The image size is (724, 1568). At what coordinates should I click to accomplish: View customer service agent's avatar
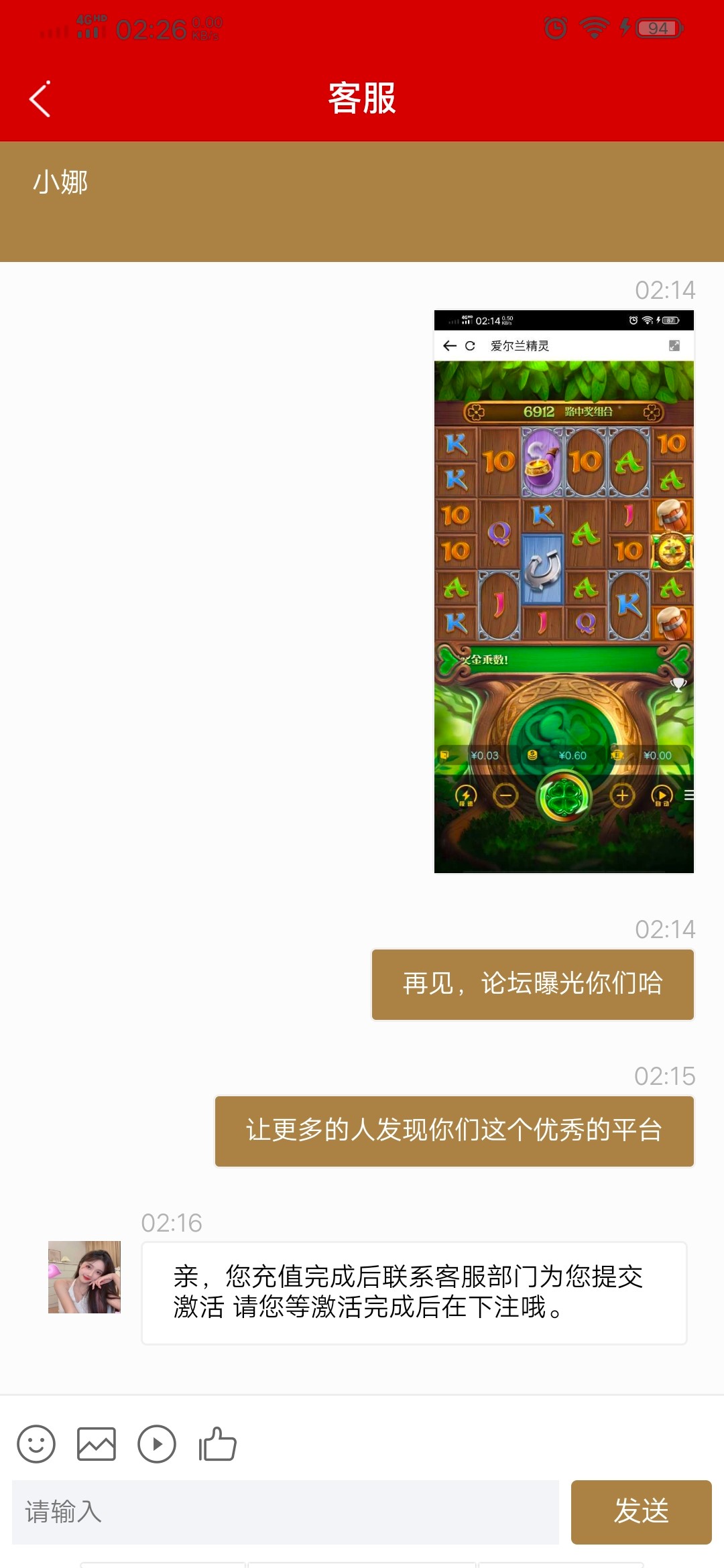[x=84, y=1277]
